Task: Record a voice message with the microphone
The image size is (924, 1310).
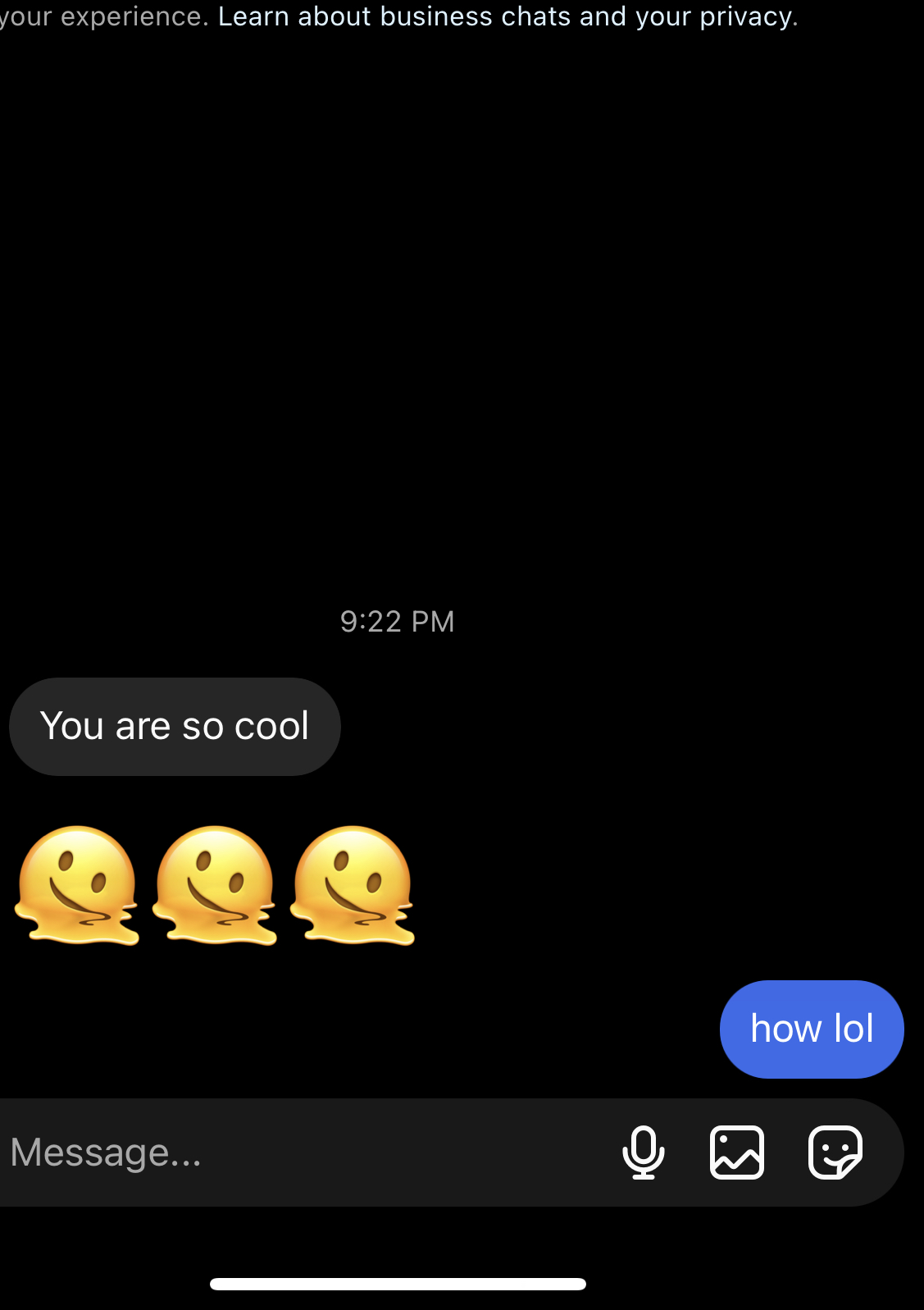Action: pos(644,1153)
